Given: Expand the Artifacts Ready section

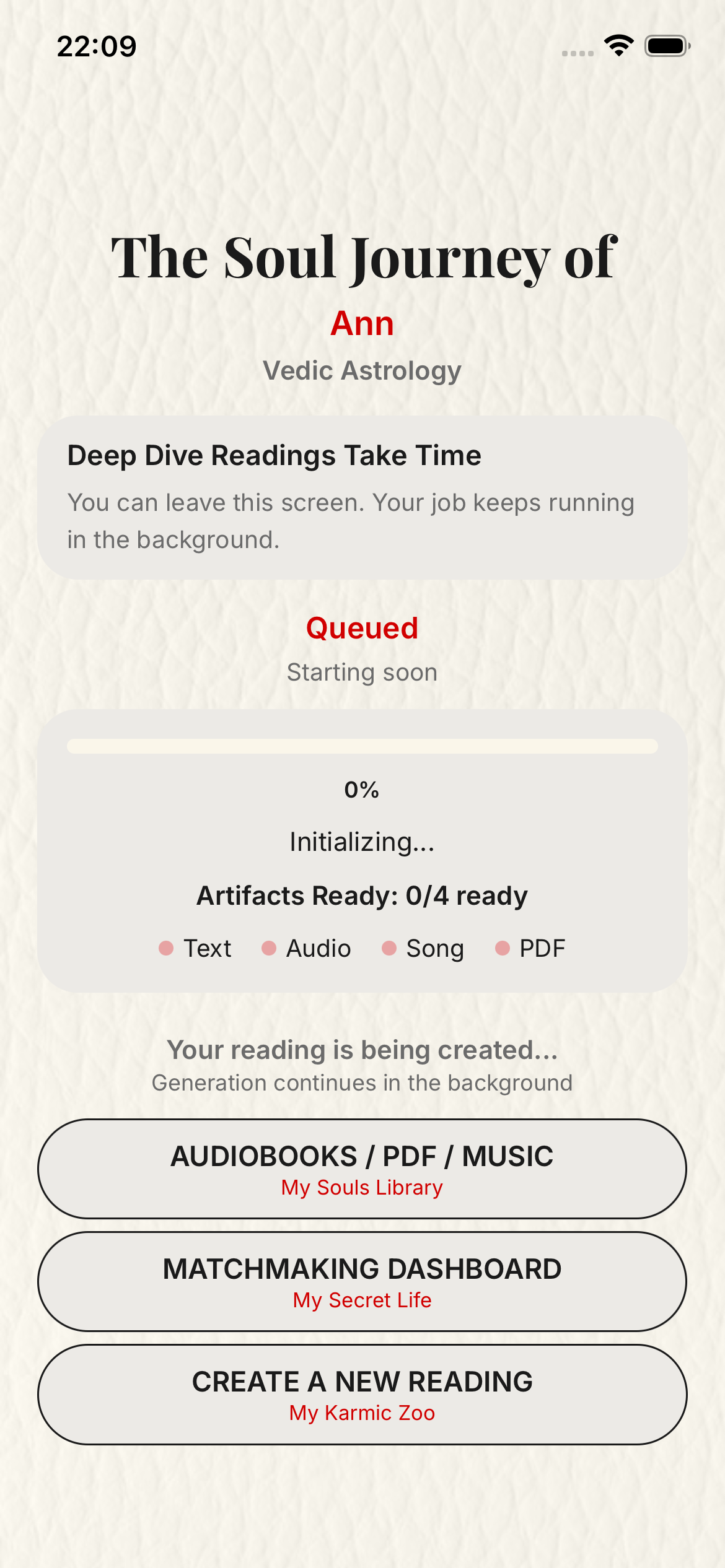Looking at the screenshot, I should pyautogui.click(x=362, y=895).
